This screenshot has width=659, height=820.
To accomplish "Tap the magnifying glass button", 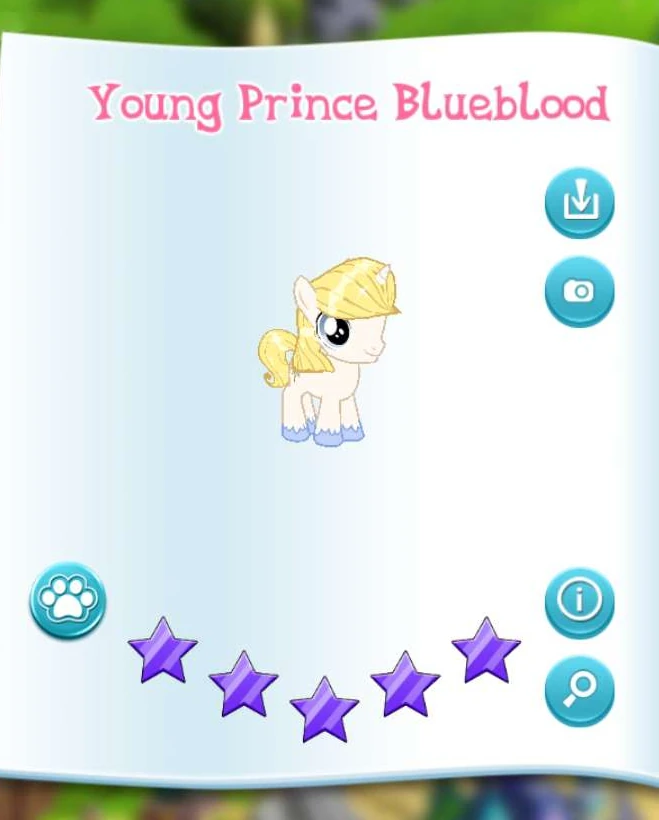I will [x=579, y=690].
